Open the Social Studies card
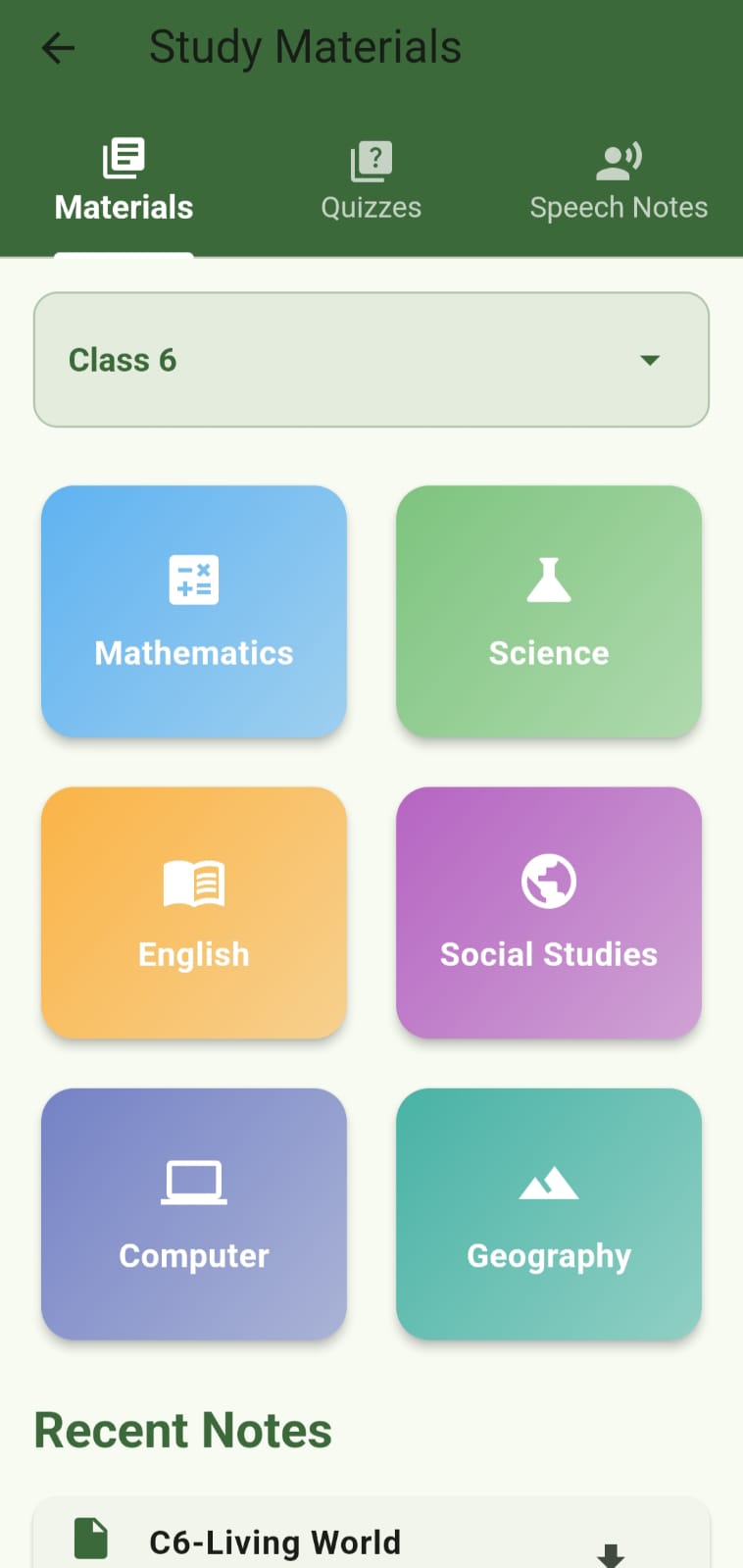The width and height of the screenshot is (743, 1568). (x=549, y=912)
